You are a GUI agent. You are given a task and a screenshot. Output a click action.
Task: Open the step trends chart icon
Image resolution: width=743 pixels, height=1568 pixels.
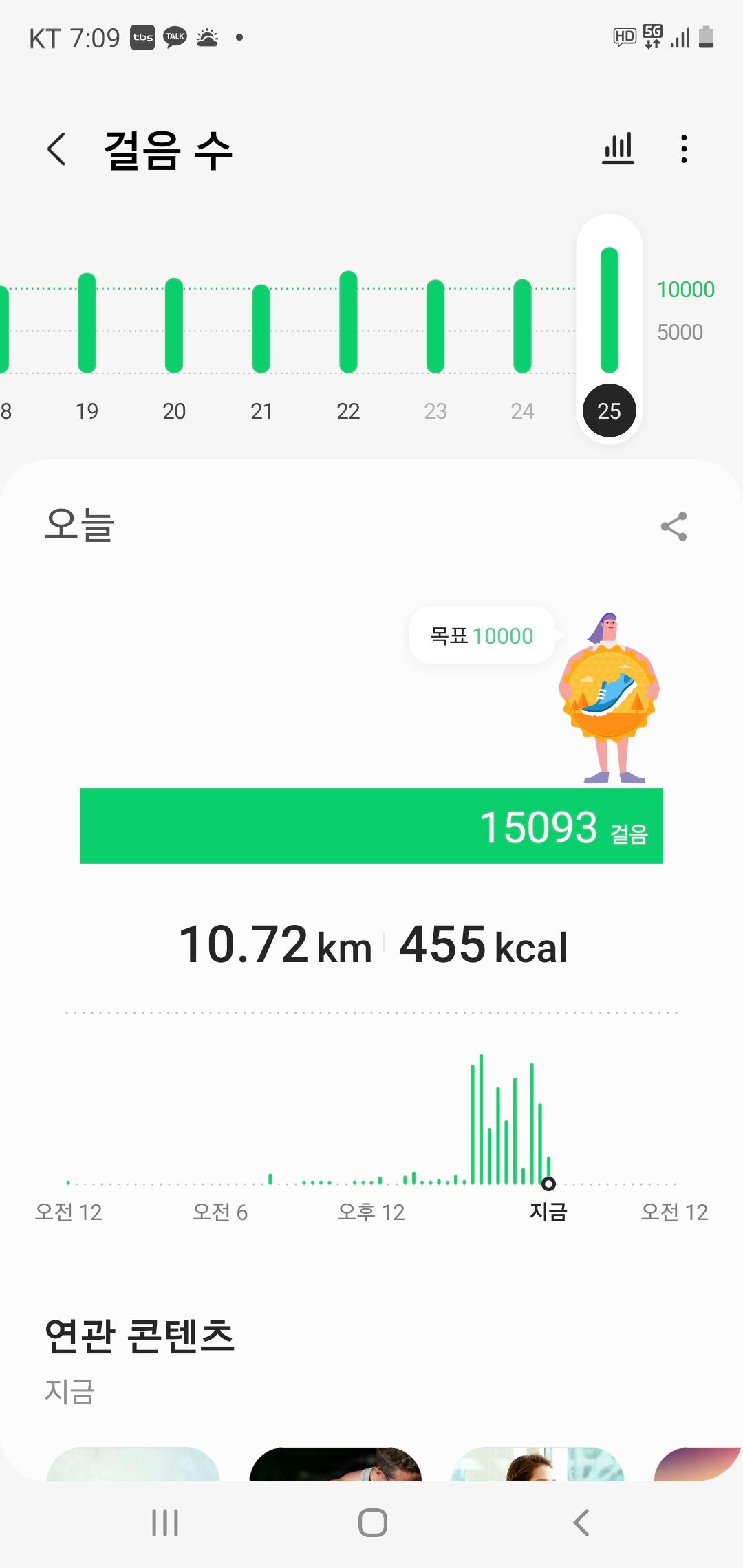coord(618,149)
